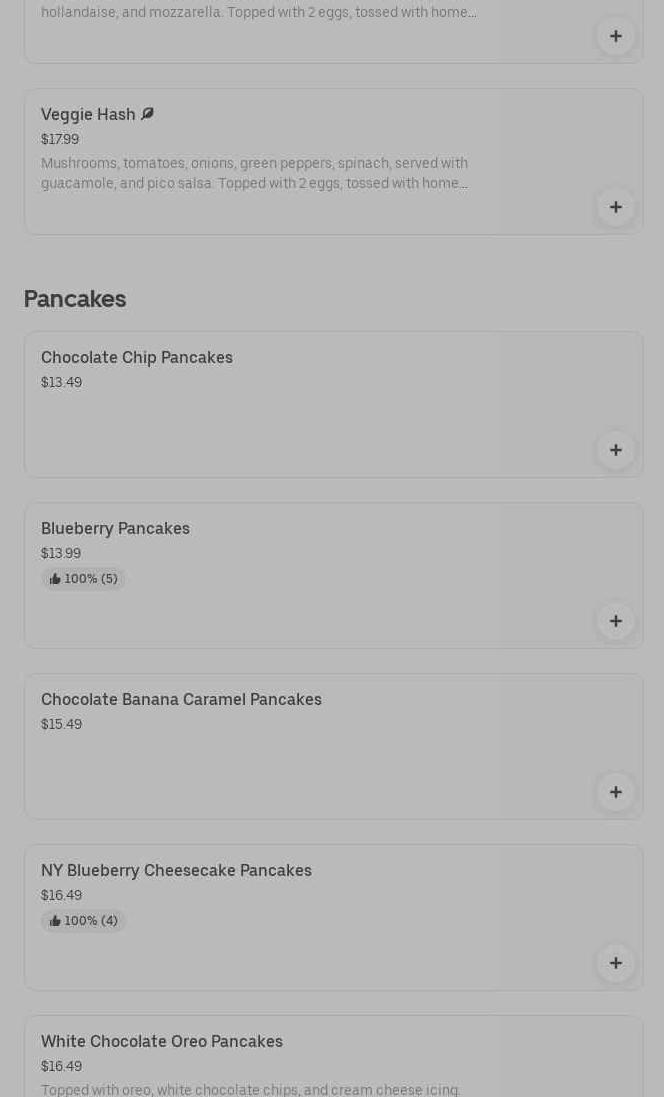Select the White Chocolate Oreo Pancakes card

pyautogui.click(x=334, y=1056)
